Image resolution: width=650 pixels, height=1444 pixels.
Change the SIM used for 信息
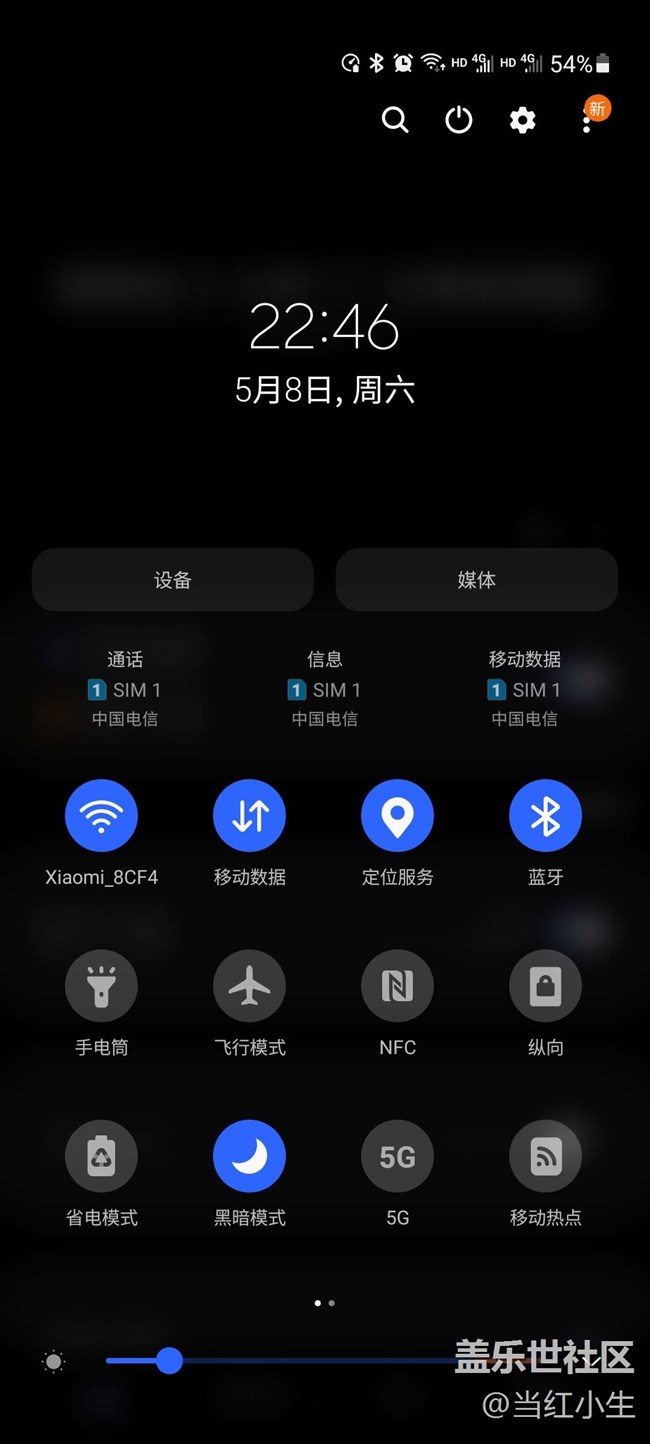(324, 689)
